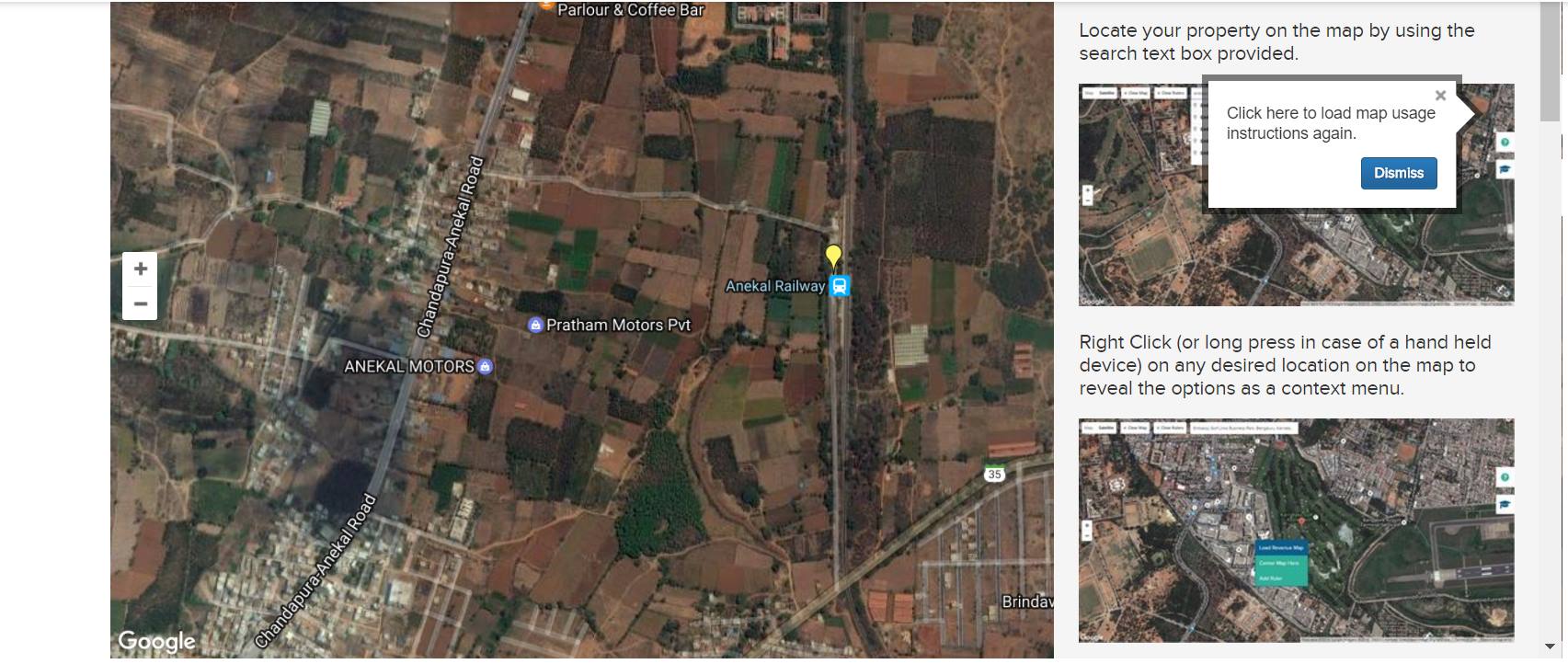
Task: Open the Parlour & Coffee Bar marker
Action: pyautogui.click(x=546, y=6)
